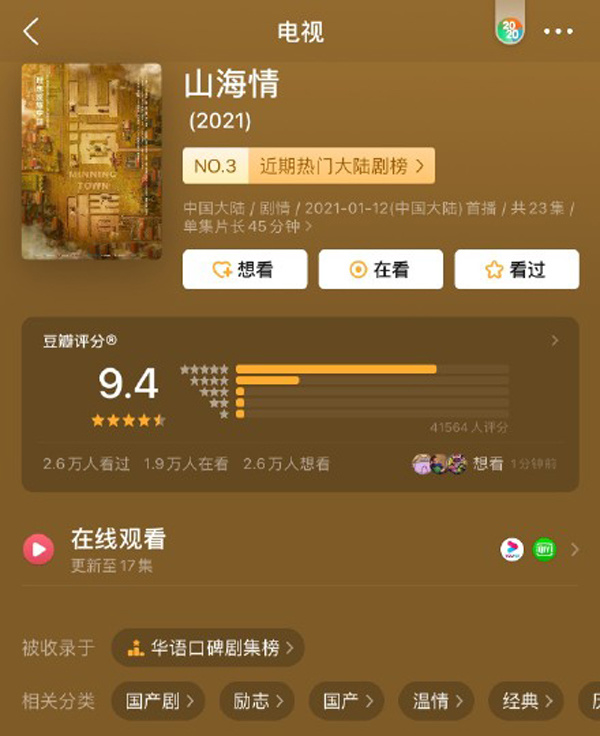Image resolution: width=600 pixels, height=736 pixels.
Task: Mark the show as 在看
Action: point(380,269)
